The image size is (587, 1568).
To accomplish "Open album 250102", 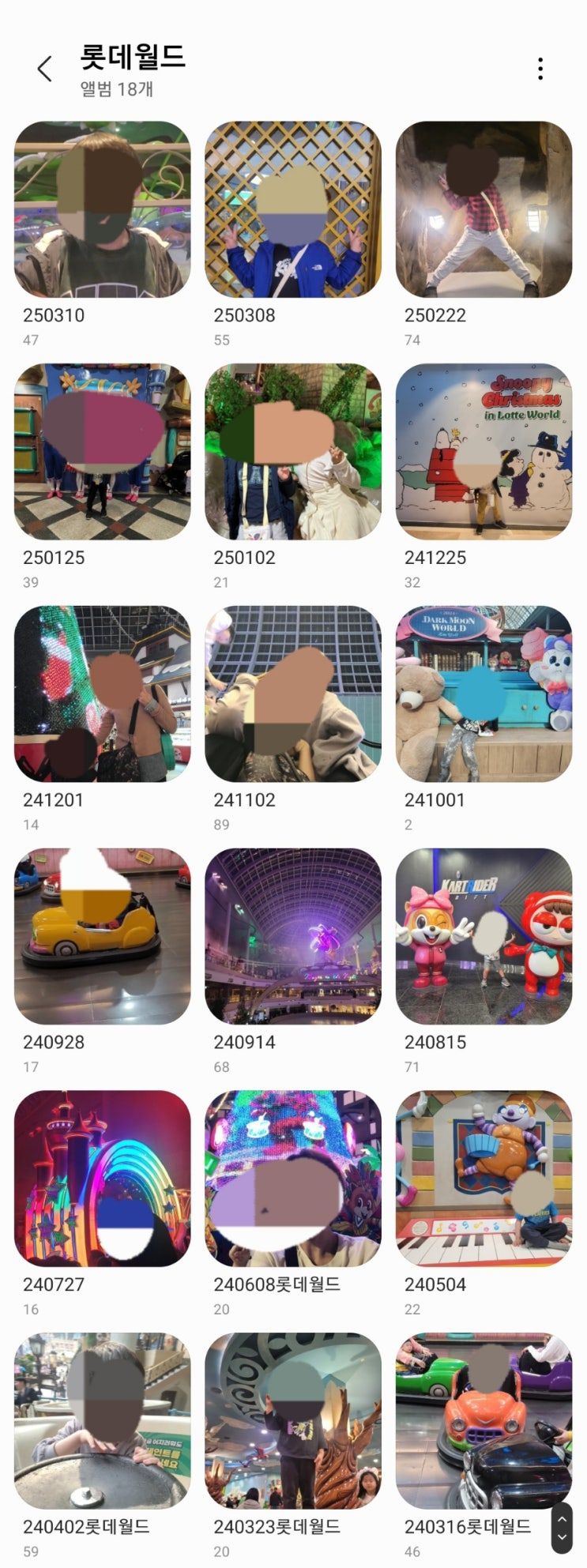I will [x=292, y=452].
